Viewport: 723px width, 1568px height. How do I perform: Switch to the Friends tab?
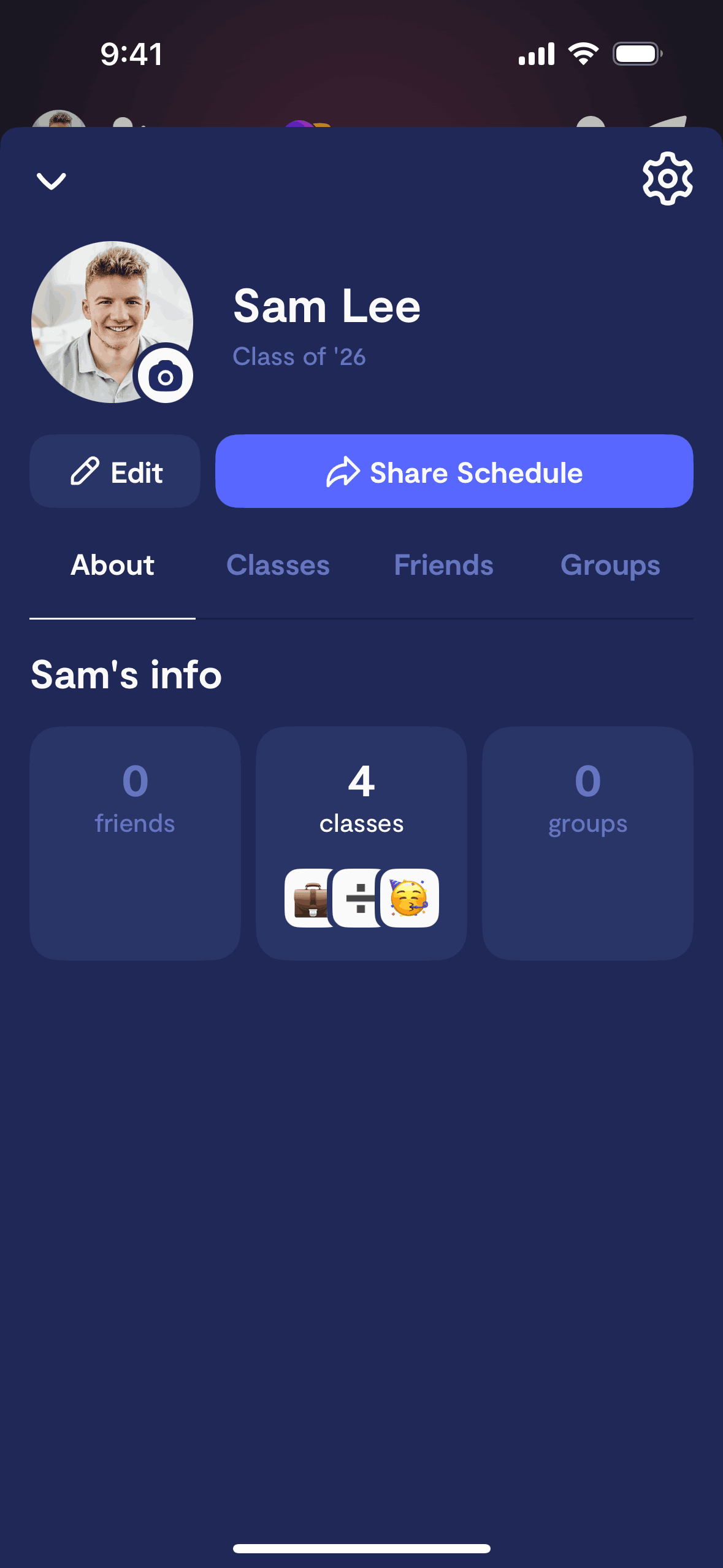pos(443,566)
